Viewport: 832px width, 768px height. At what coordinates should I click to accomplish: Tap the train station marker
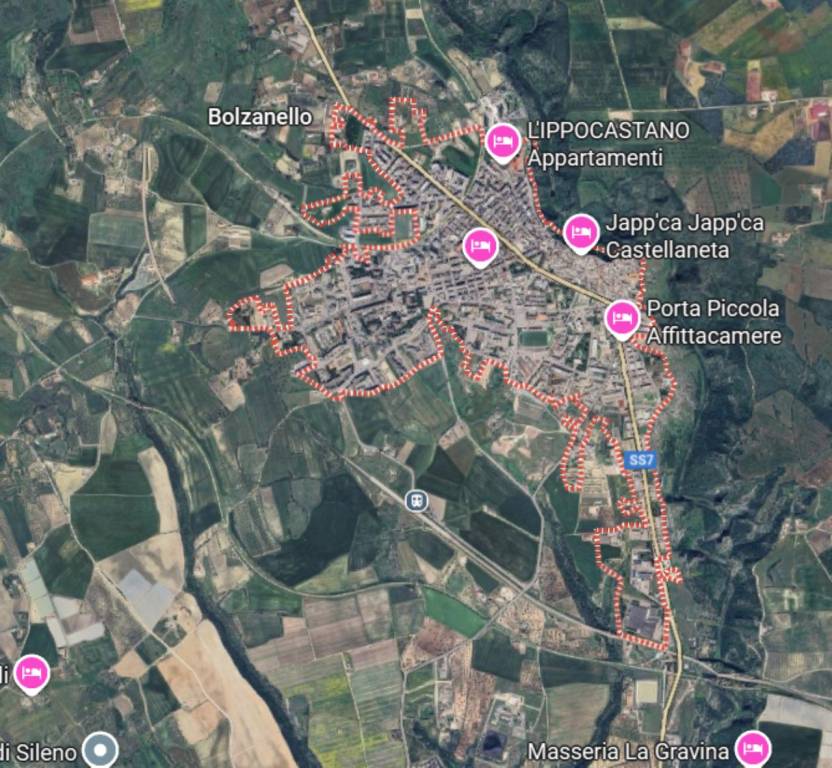coord(416,500)
